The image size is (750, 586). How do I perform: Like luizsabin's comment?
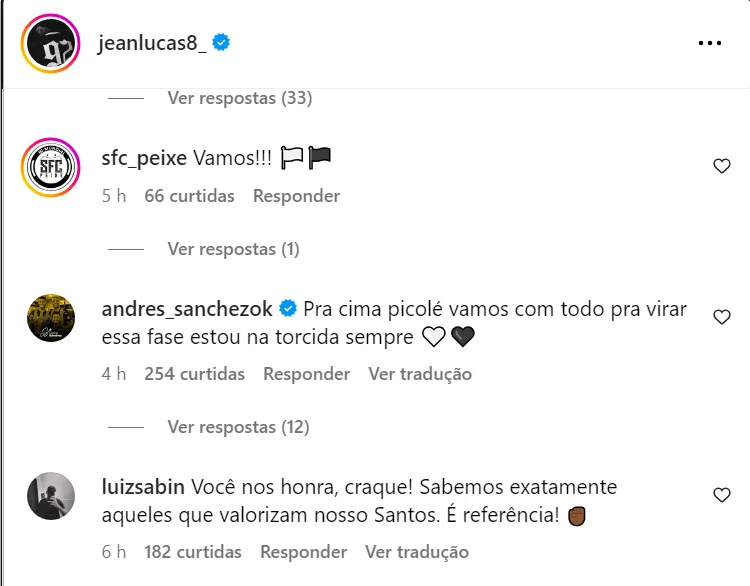(x=722, y=495)
